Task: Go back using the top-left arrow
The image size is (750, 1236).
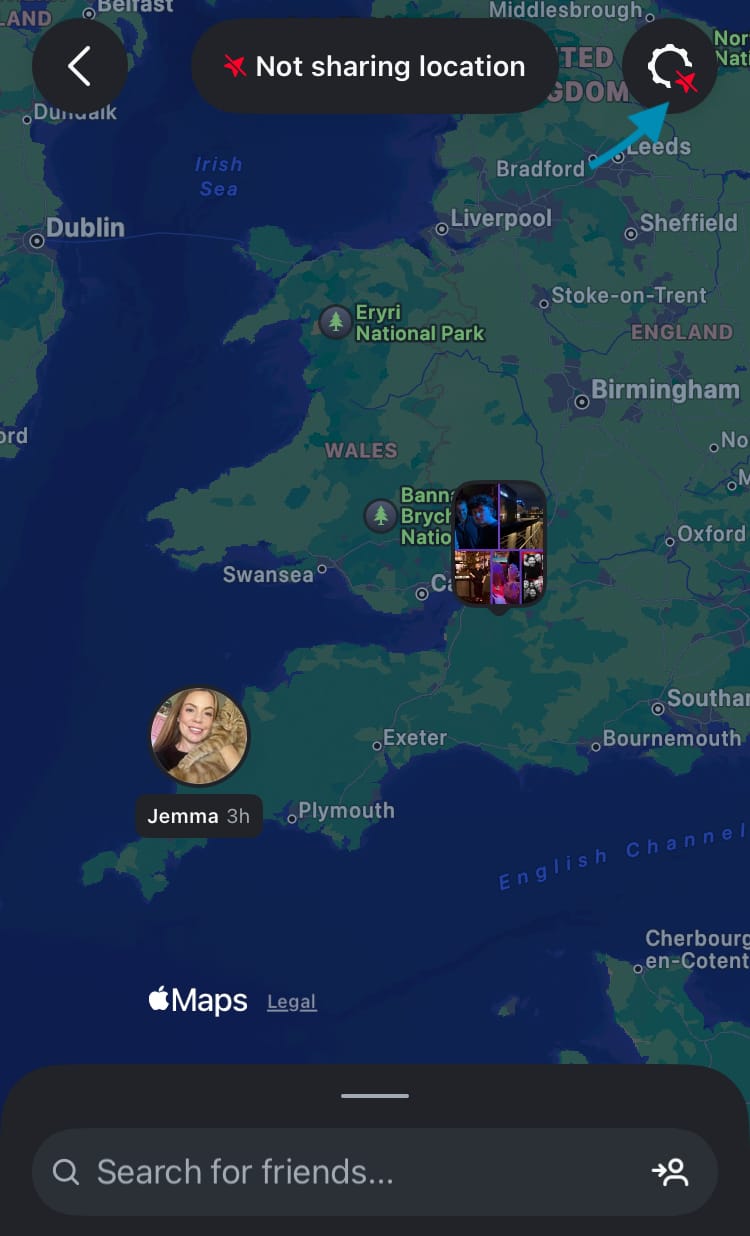Action: tap(79, 66)
